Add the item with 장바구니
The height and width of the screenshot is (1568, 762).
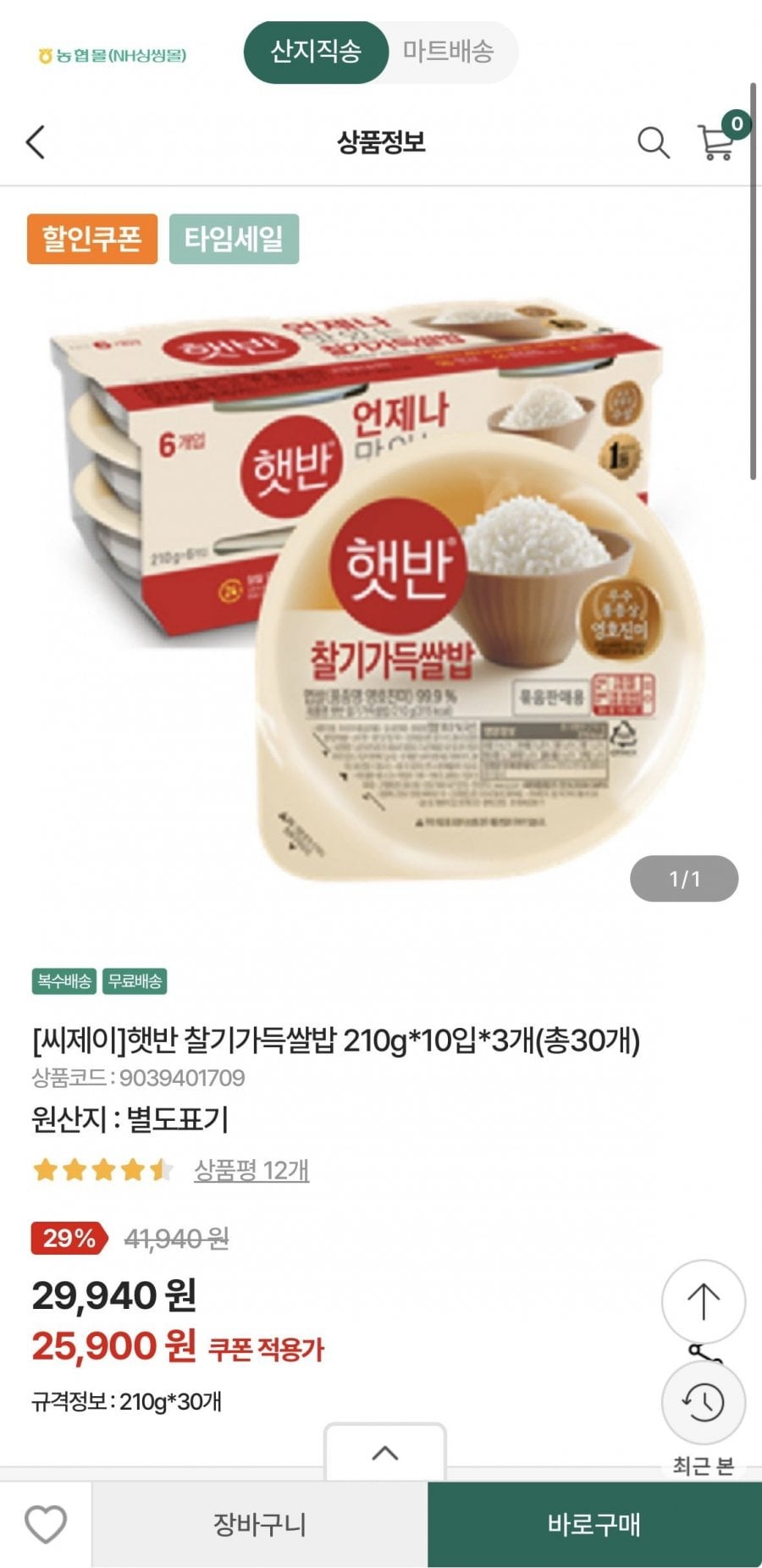(x=259, y=1524)
